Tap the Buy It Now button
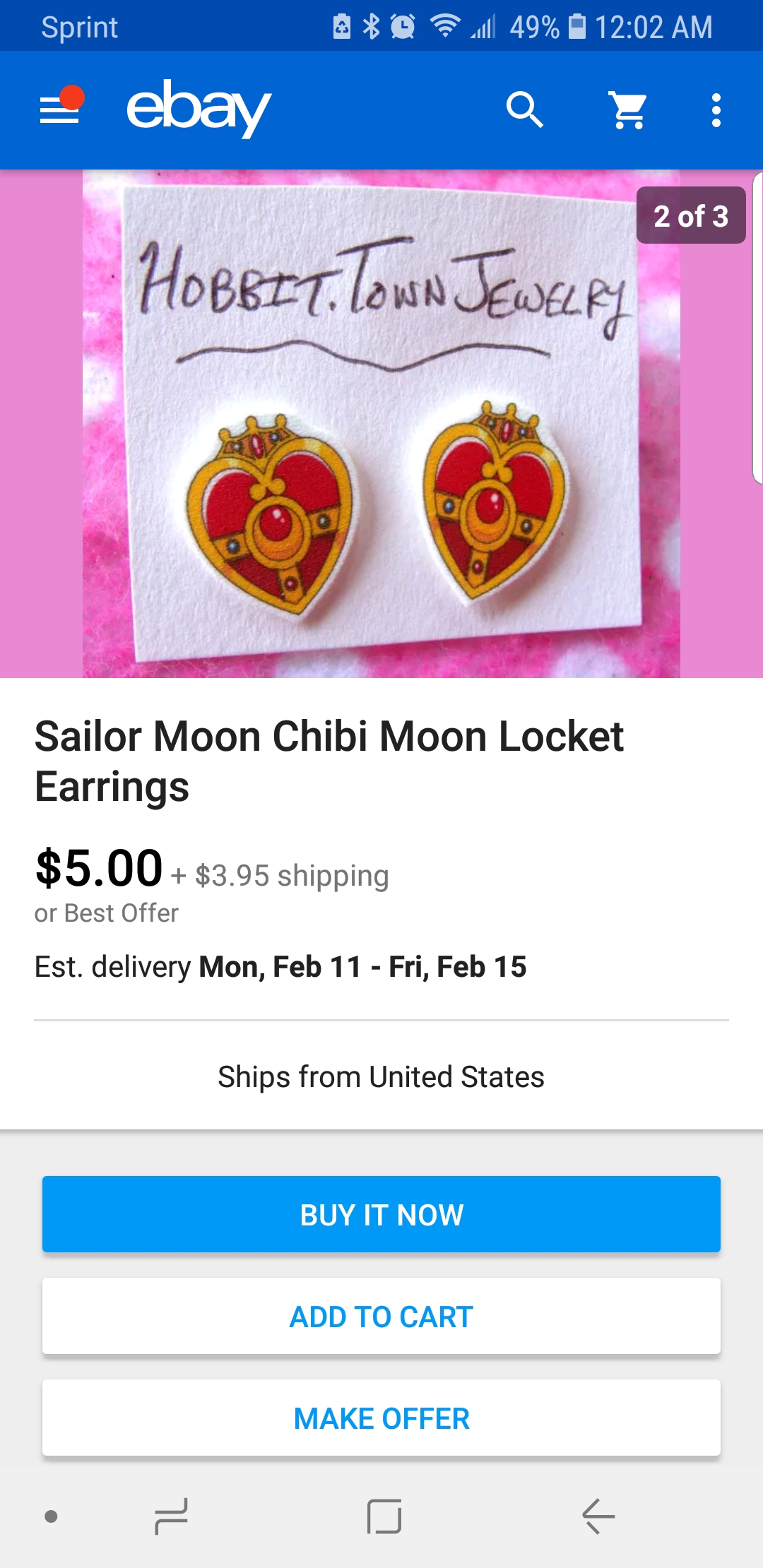763x1568 pixels. pyautogui.click(x=381, y=1214)
